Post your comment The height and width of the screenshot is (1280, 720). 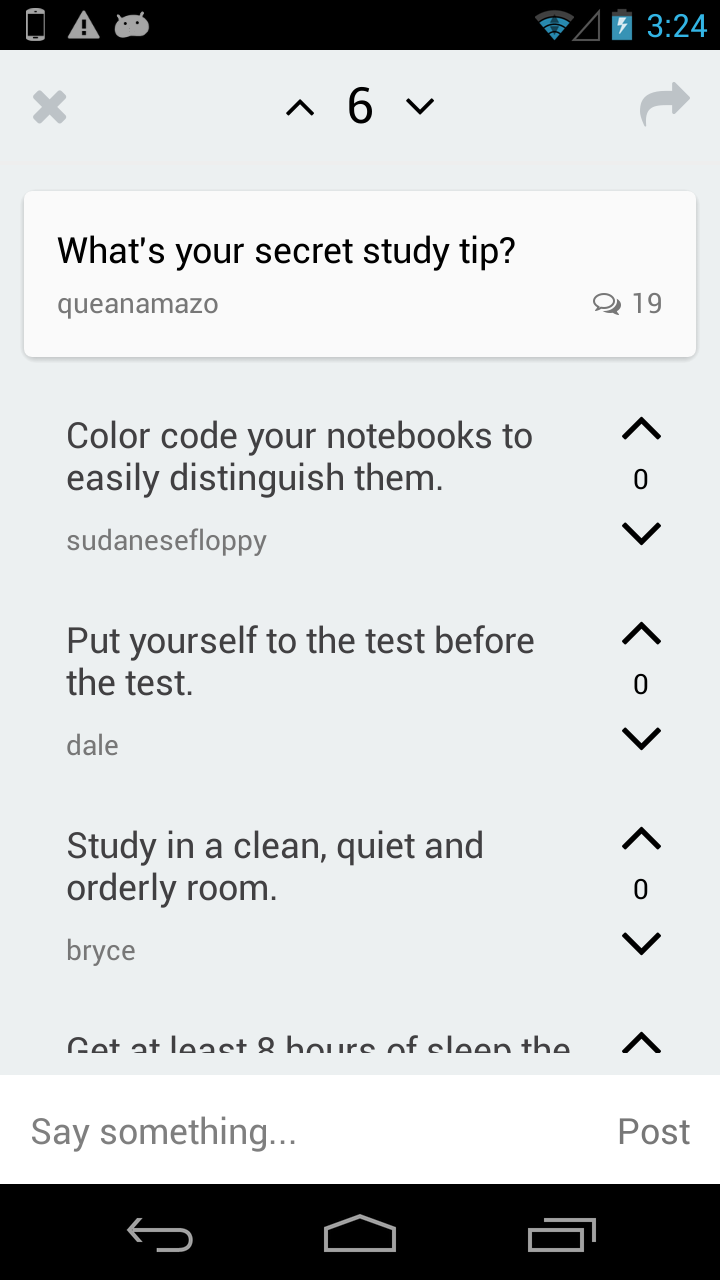[652, 1130]
